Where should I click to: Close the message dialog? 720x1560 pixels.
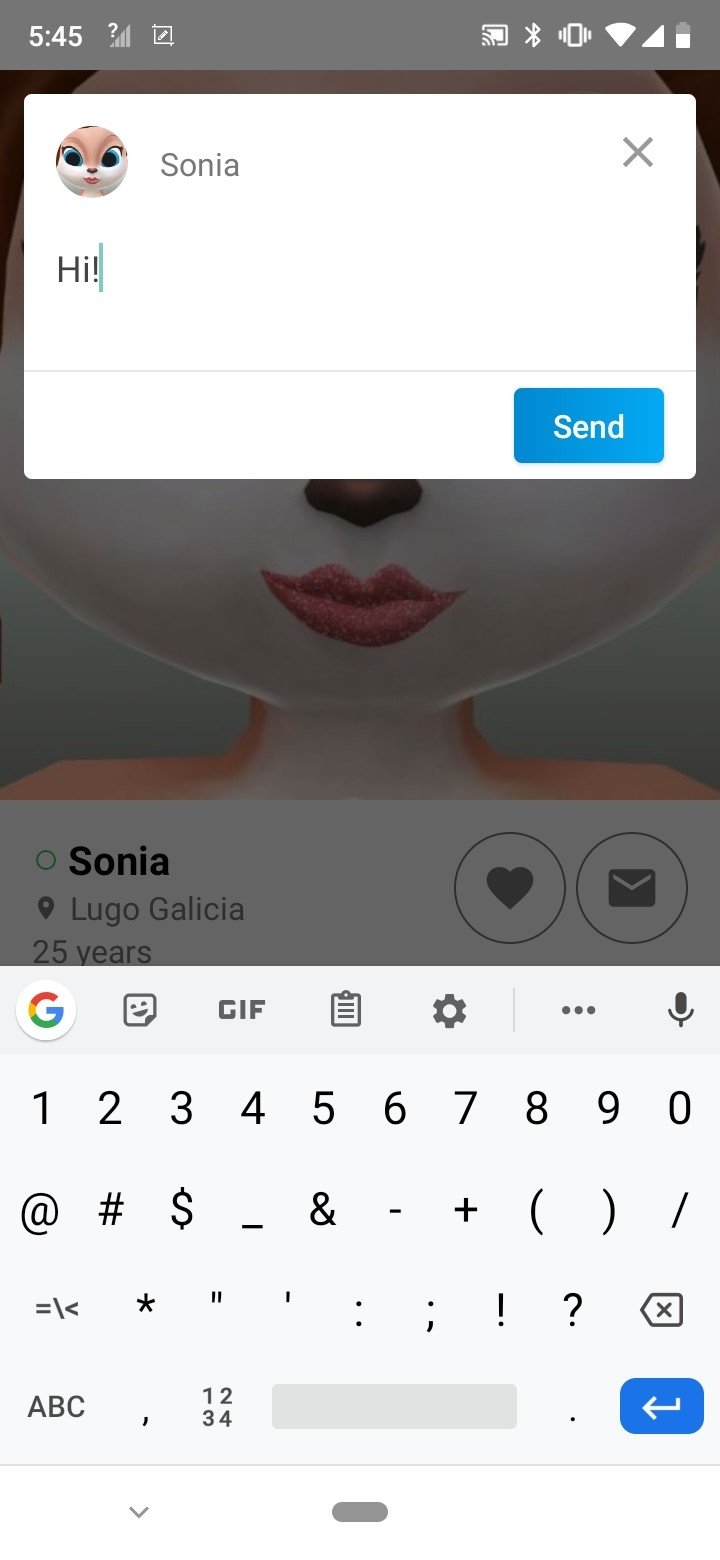tap(637, 153)
